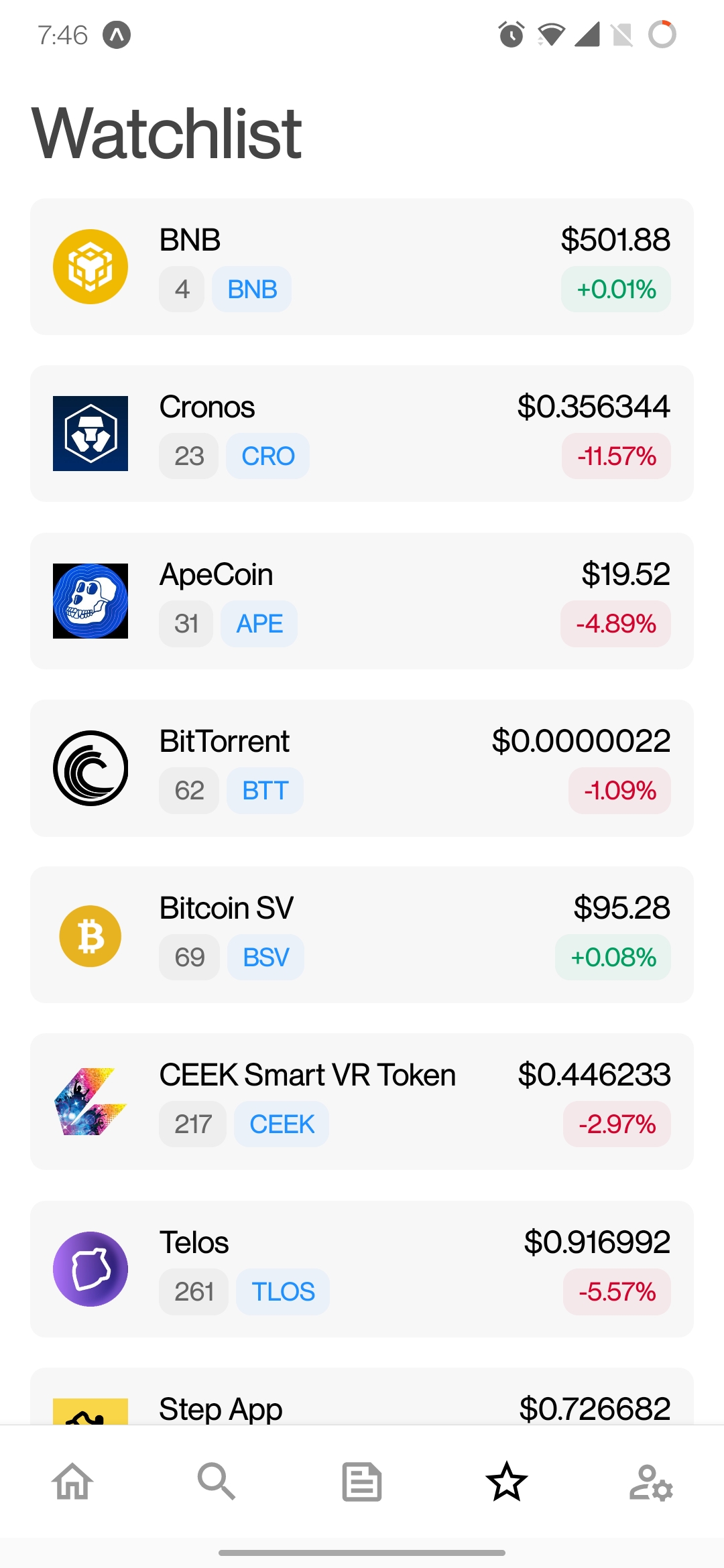Open Cronos coin details
The width and height of the screenshot is (724, 1568).
pyautogui.click(x=362, y=434)
